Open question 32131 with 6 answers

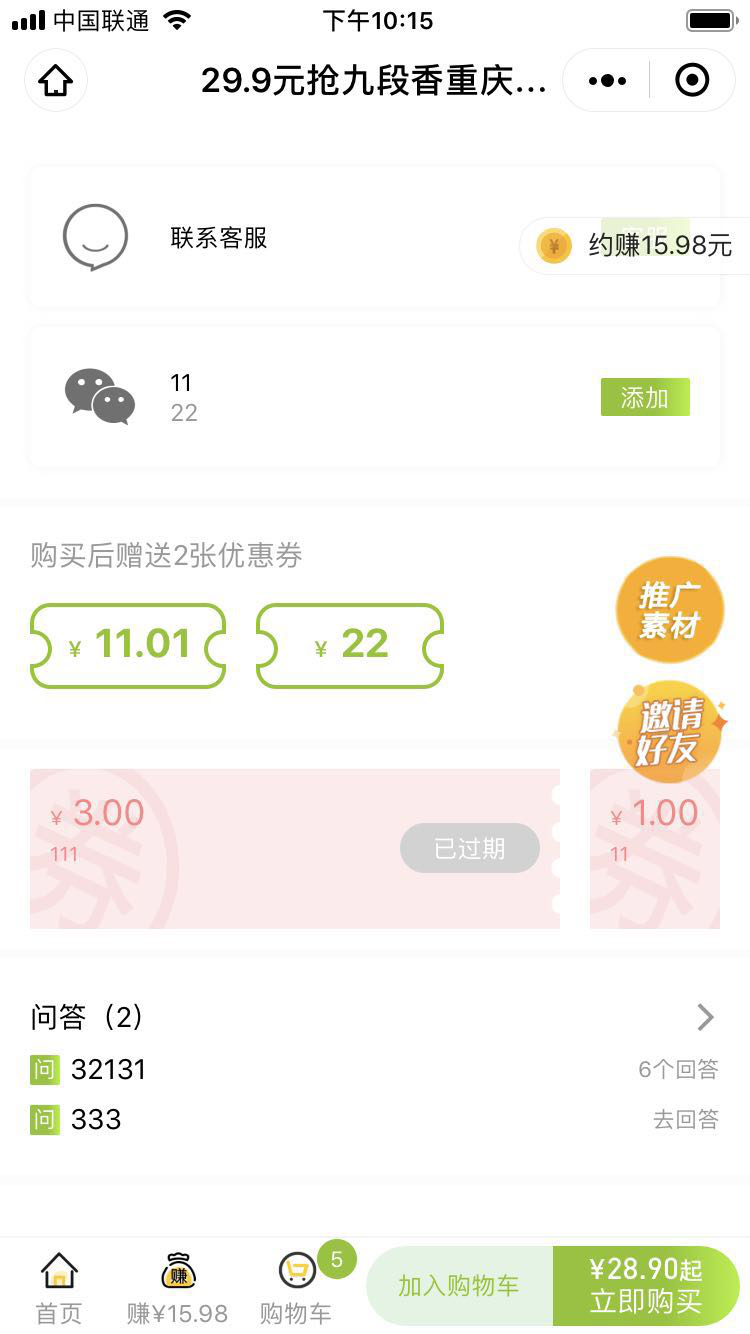pyautogui.click(x=108, y=1069)
